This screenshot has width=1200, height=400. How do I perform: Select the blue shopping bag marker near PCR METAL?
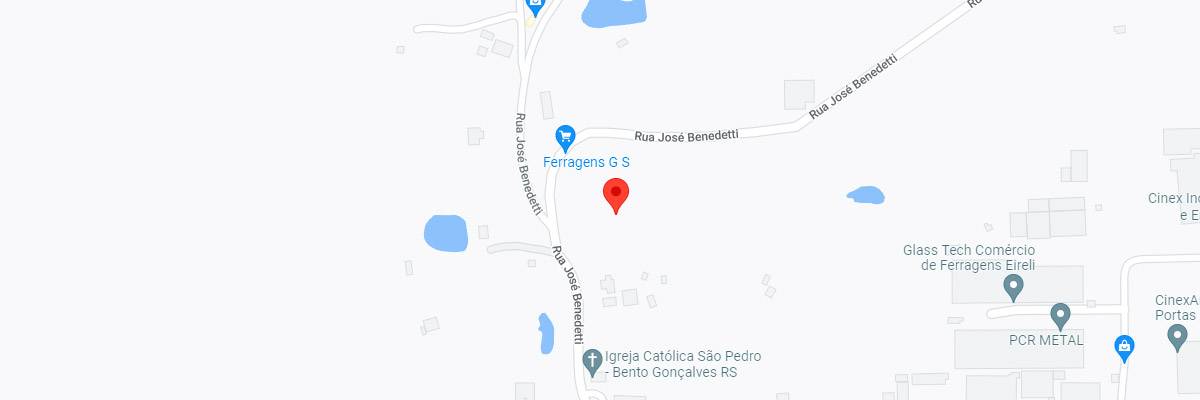click(x=1125, y=348)
